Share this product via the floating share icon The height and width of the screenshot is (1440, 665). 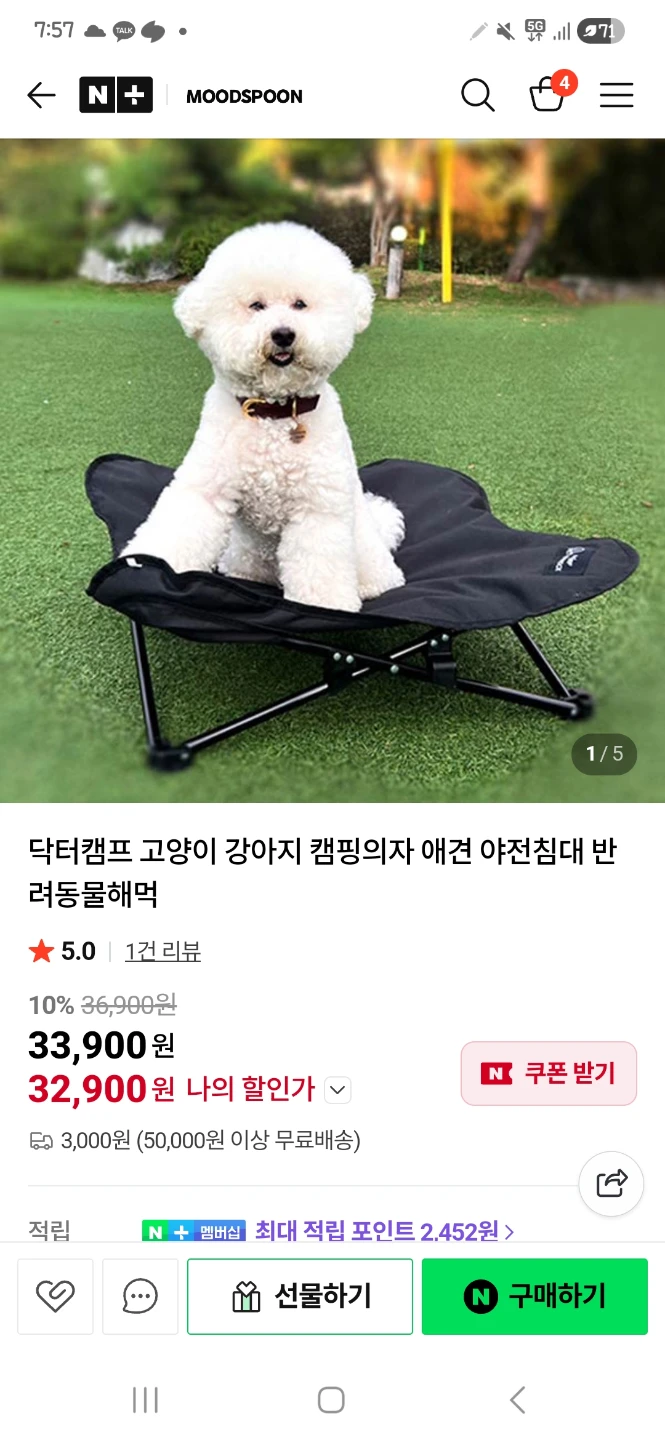(612, 1183)
